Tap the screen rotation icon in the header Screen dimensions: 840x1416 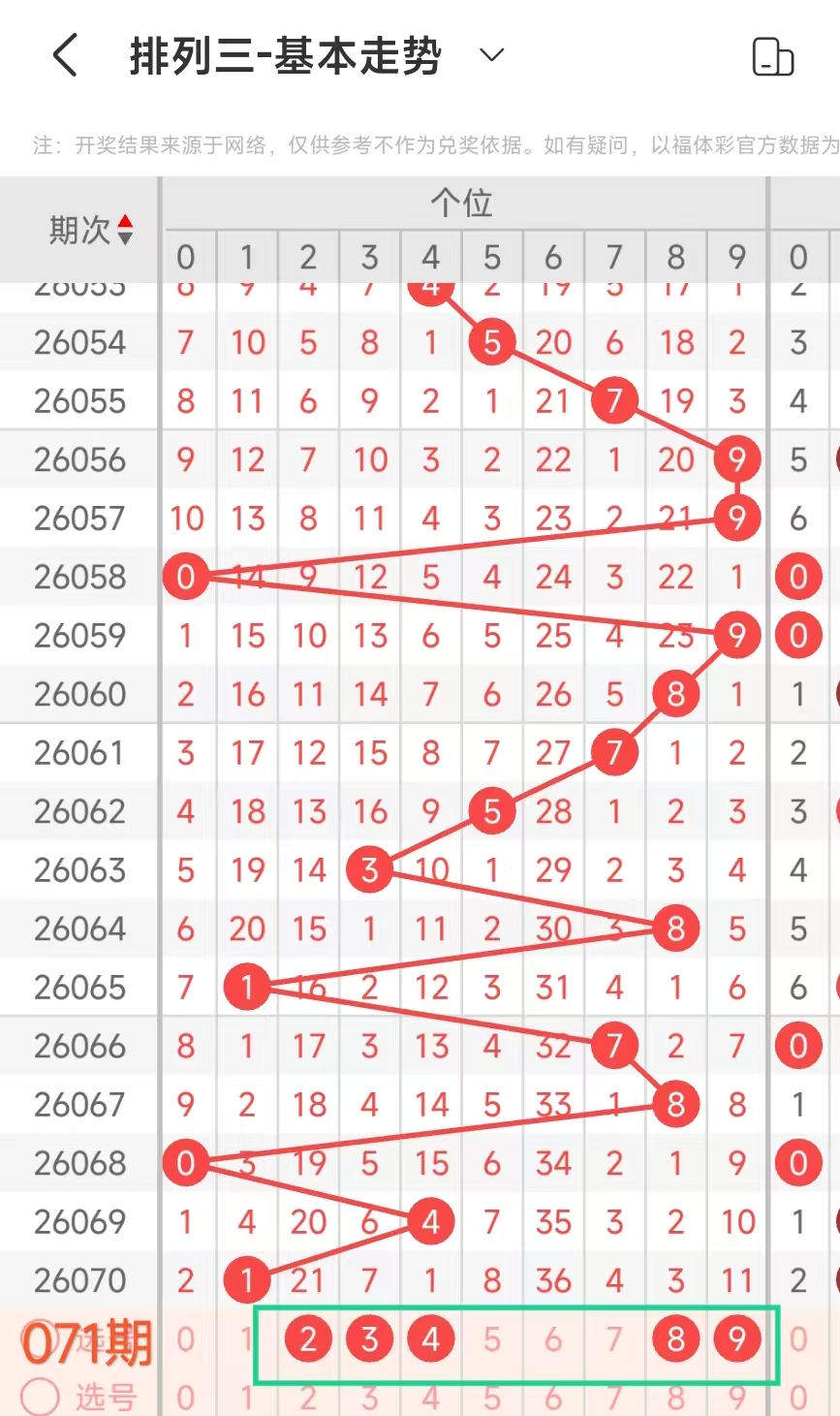coord(772,57)
